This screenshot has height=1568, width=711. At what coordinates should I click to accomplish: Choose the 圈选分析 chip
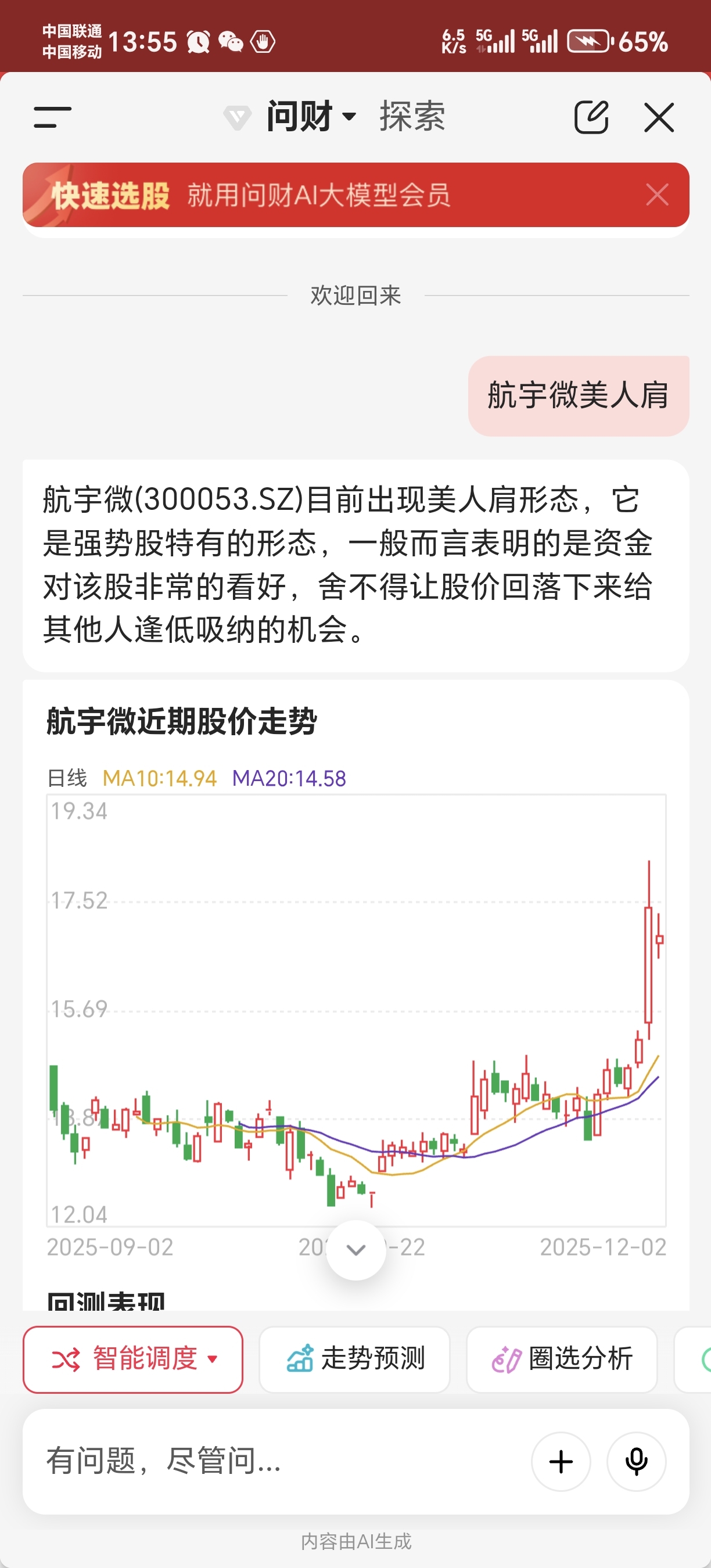pos(562,1359)
